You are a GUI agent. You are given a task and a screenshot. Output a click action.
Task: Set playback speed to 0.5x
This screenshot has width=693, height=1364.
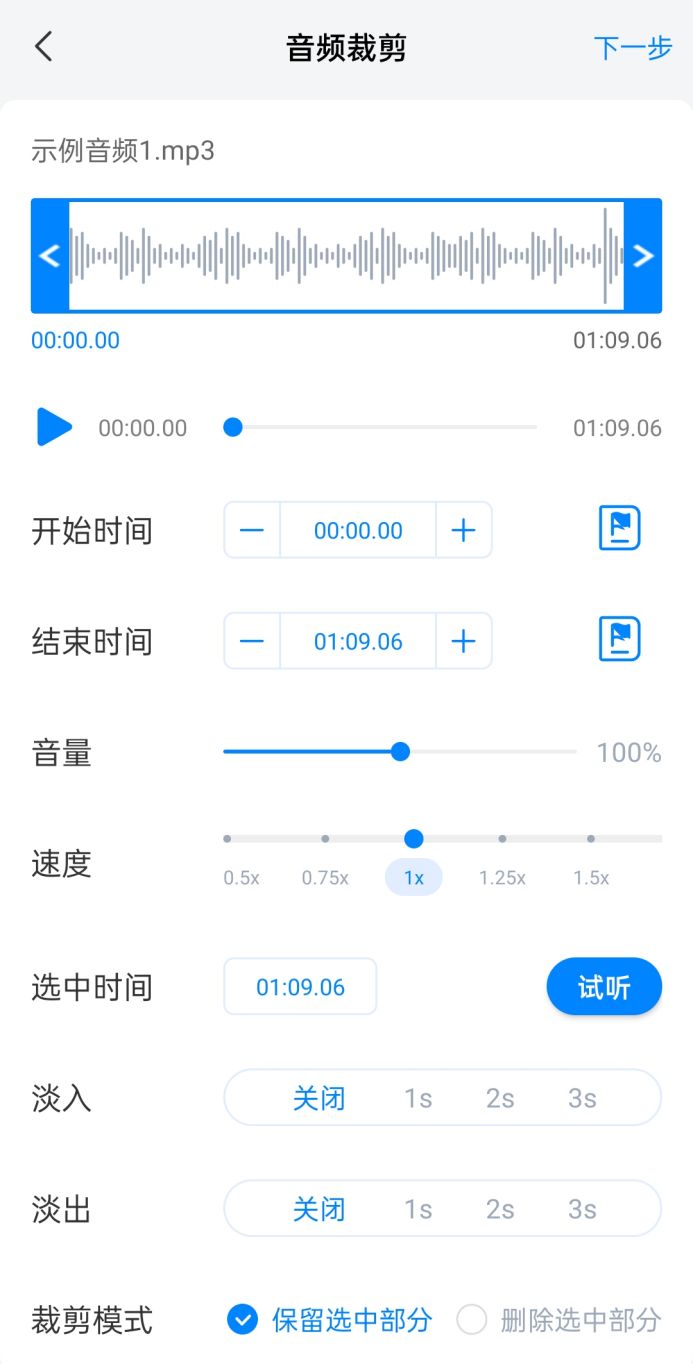pyautogui.click(x=241, y=877)
